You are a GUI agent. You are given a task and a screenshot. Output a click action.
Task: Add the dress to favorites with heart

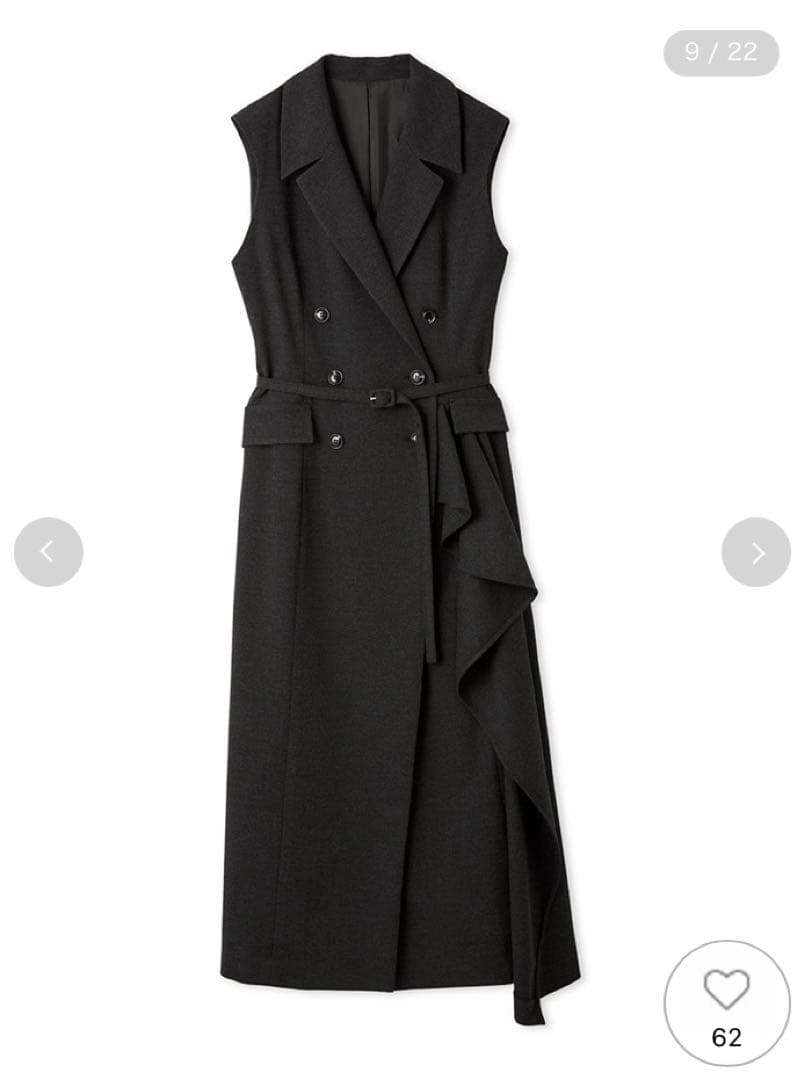(727, 1001)
